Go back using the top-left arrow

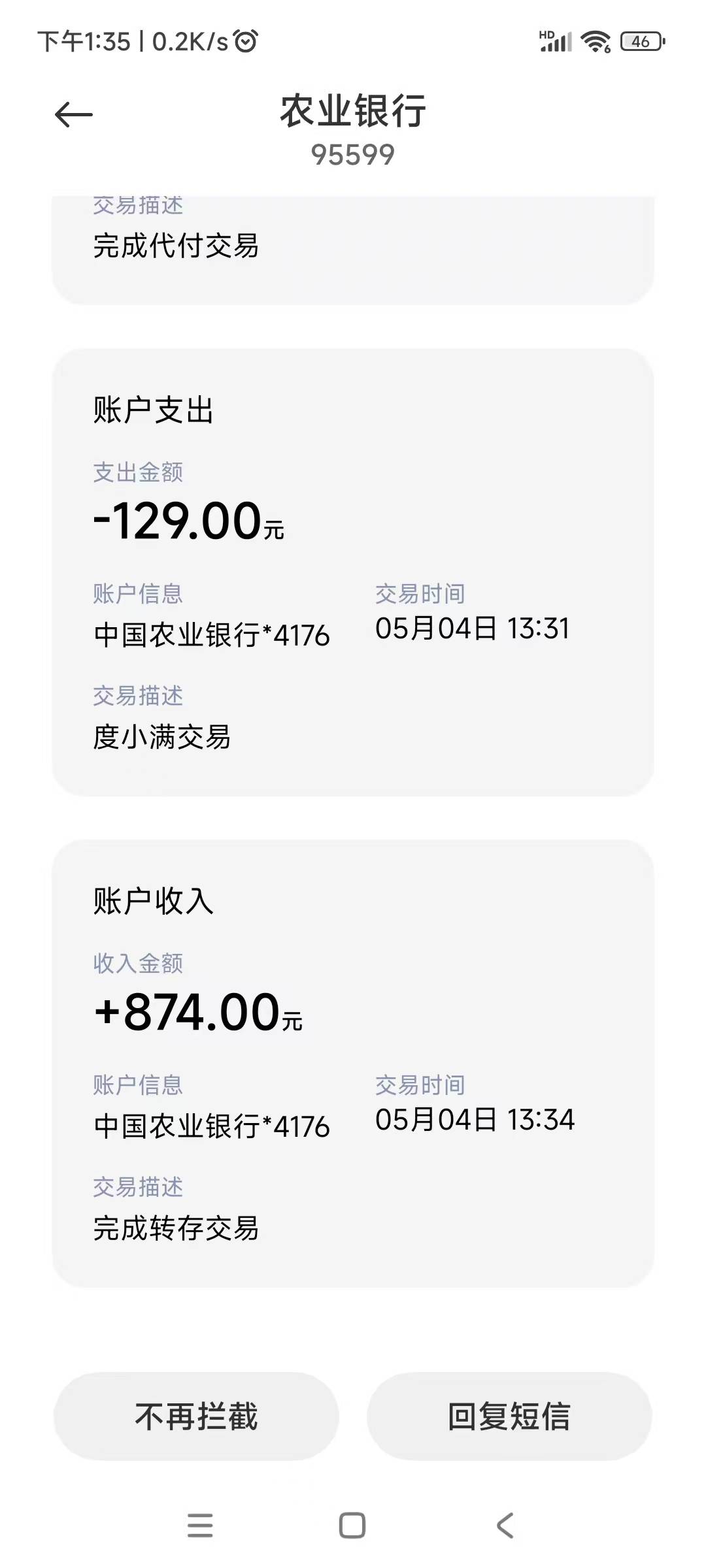point(74,115)
